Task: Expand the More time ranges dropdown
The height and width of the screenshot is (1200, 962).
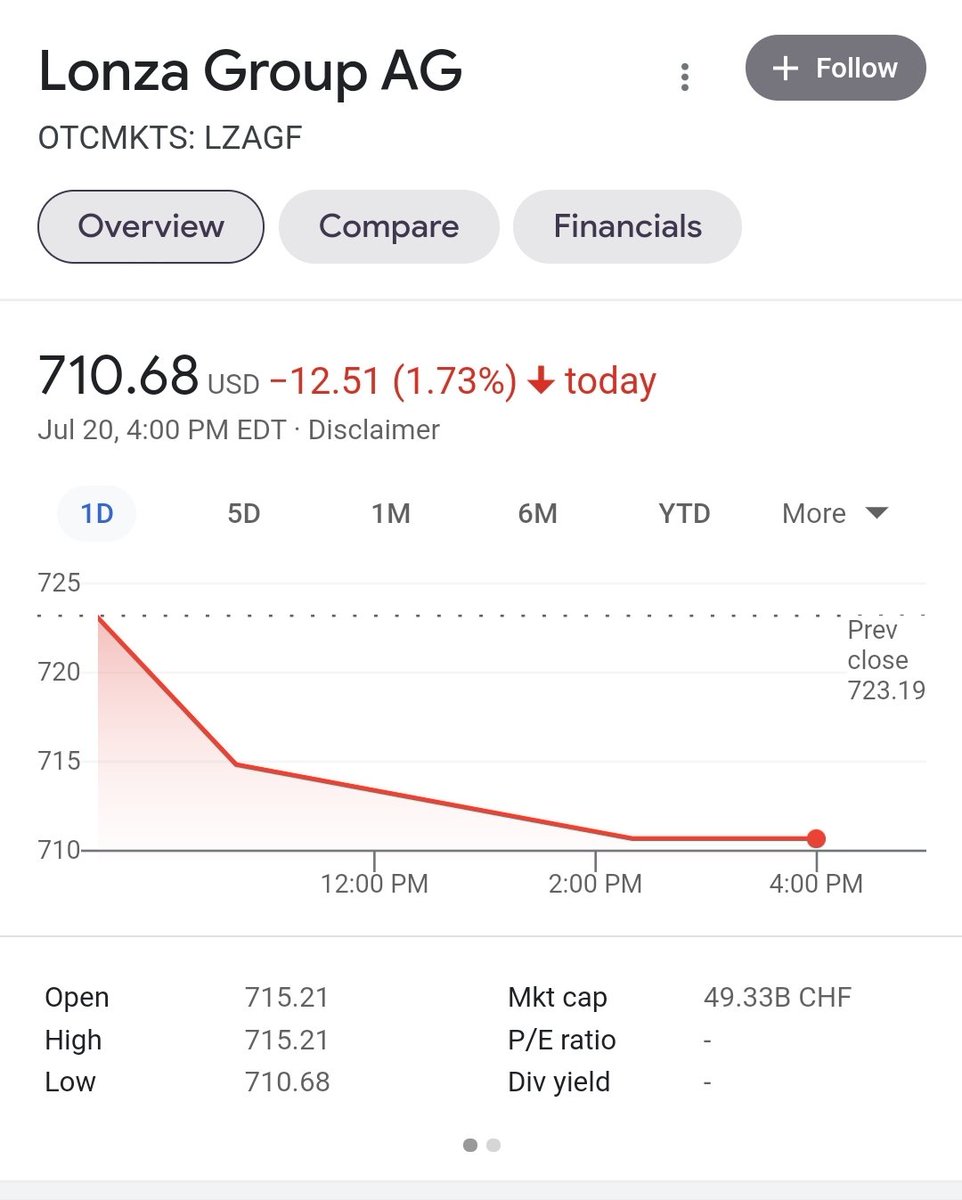Action: click(x=835, y=514)
